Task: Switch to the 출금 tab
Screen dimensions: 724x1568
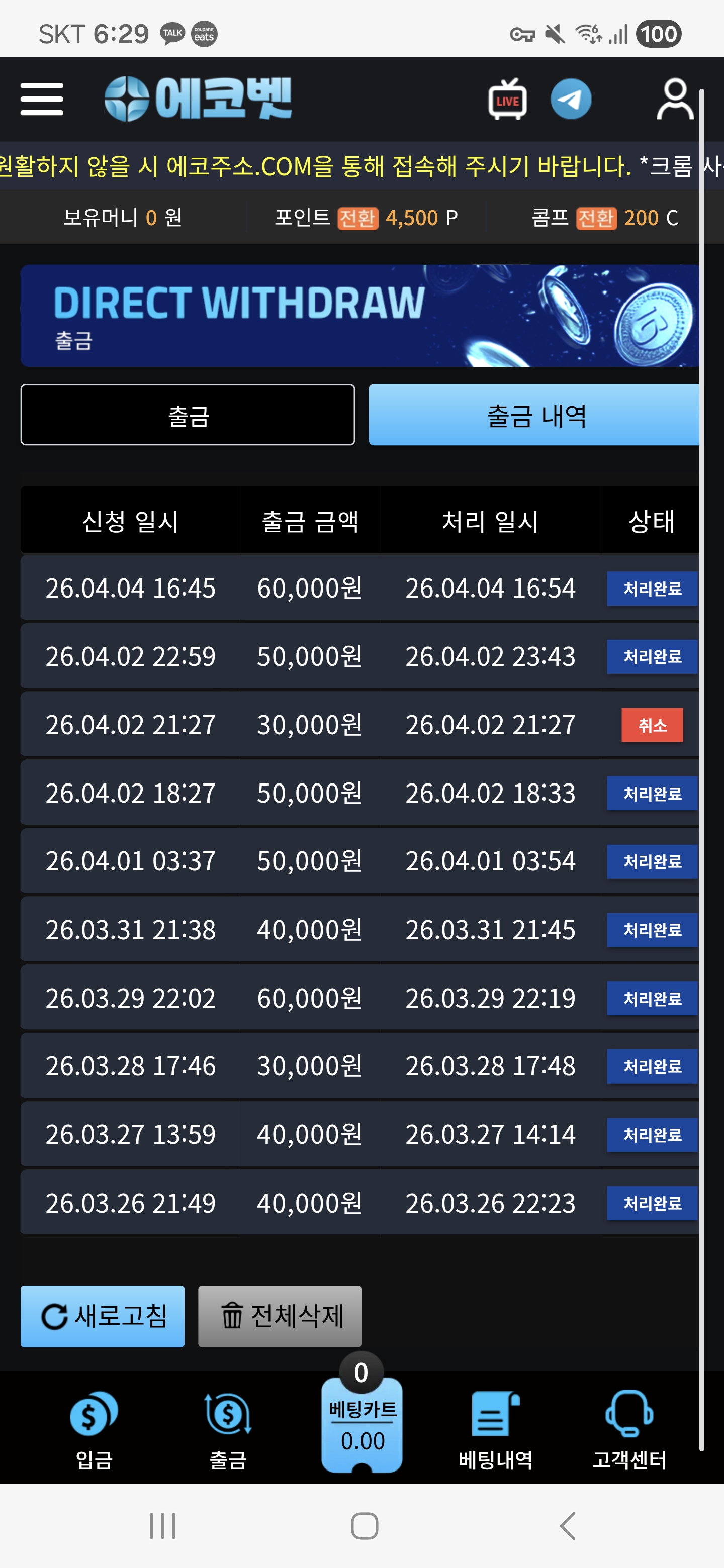Action: 188,415
